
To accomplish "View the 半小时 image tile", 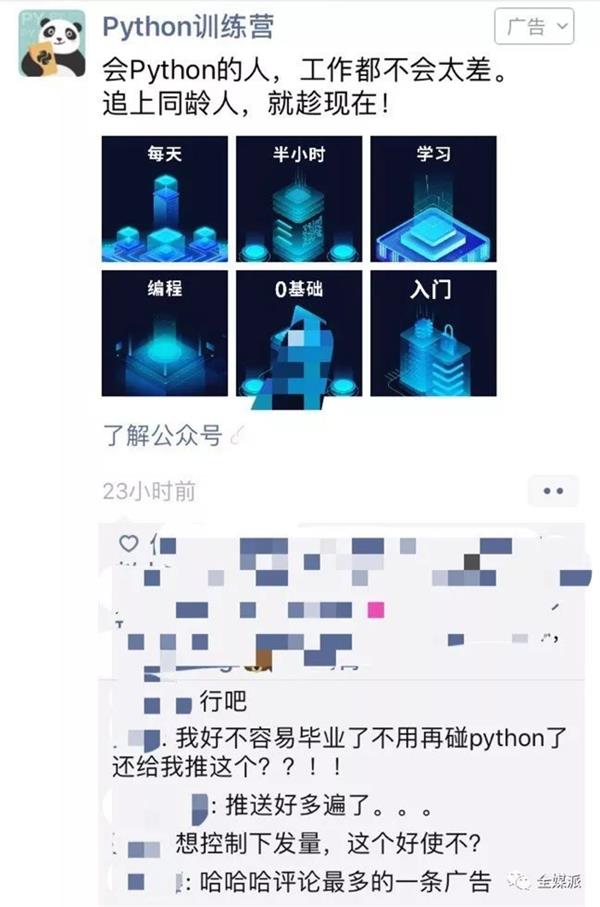I will pos(299,199).
